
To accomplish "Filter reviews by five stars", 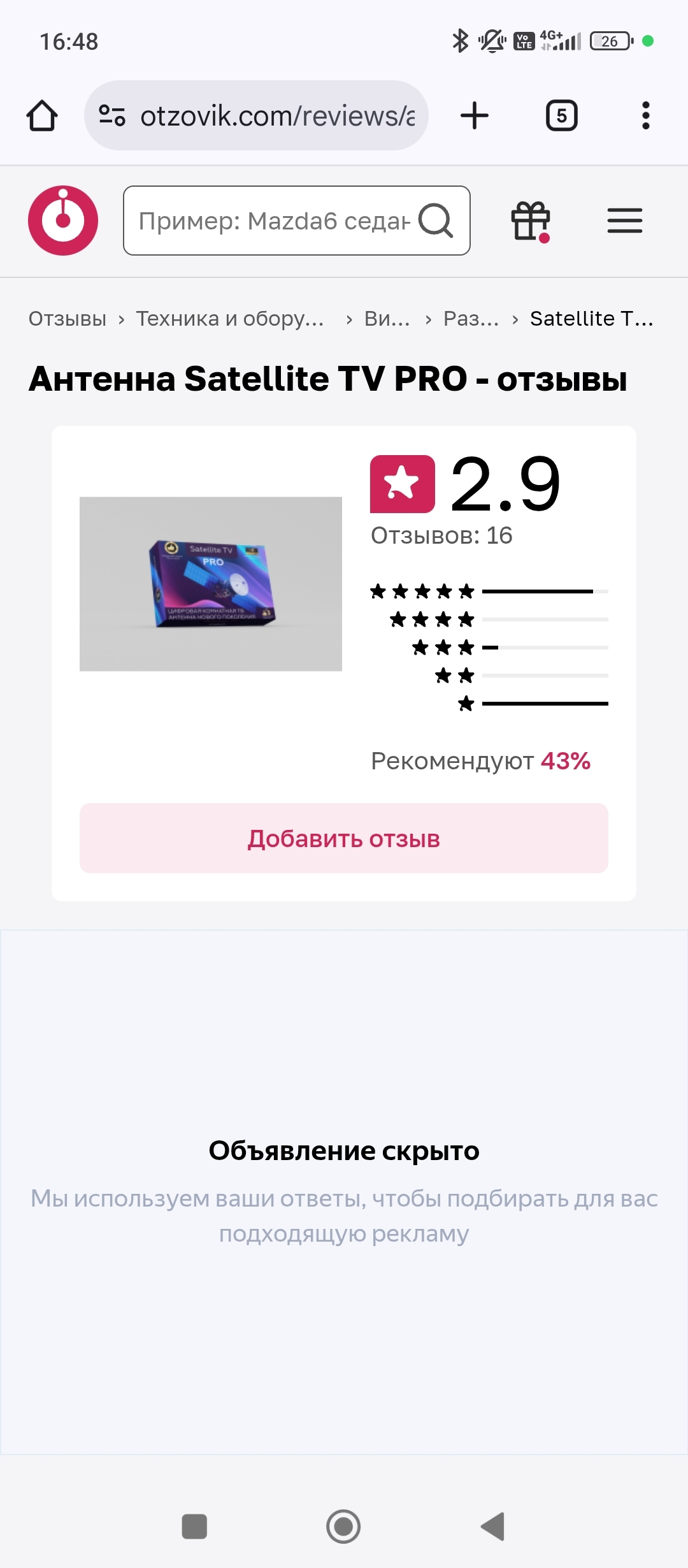I will pyautogui.click(x=488, y=592).
